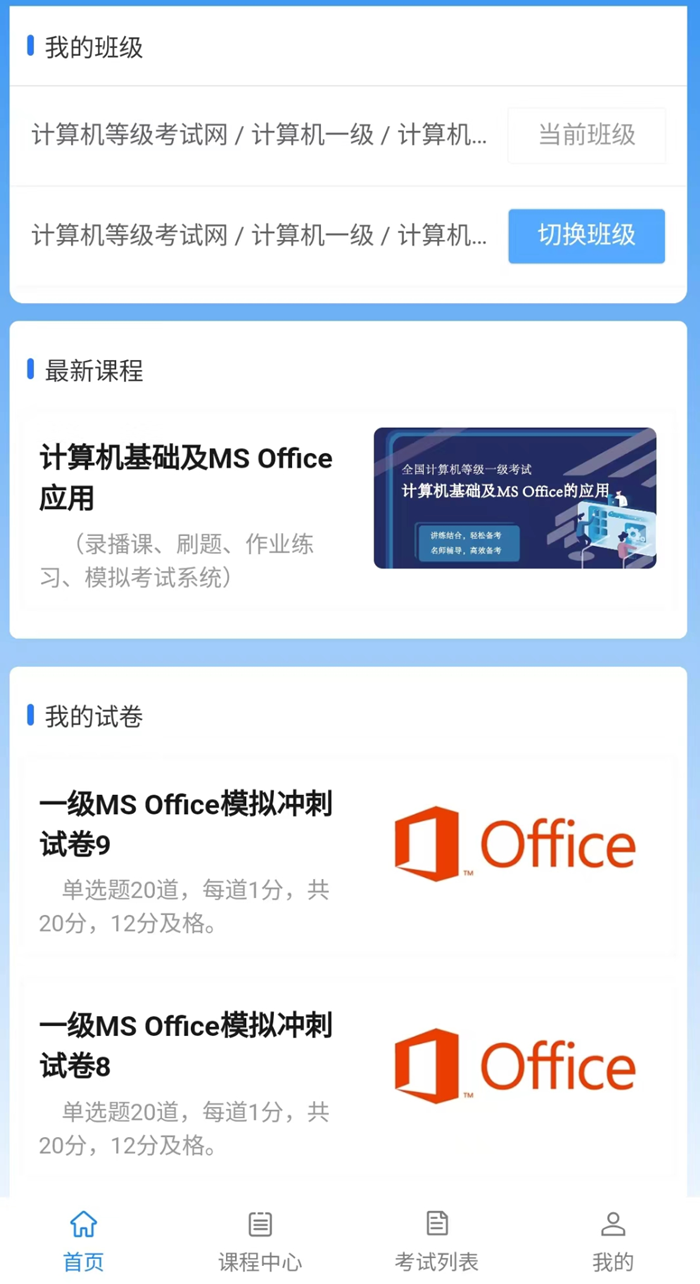700x1284 pixels.
Task: Tap the 切换班级 button
Action: pos(586,236)
